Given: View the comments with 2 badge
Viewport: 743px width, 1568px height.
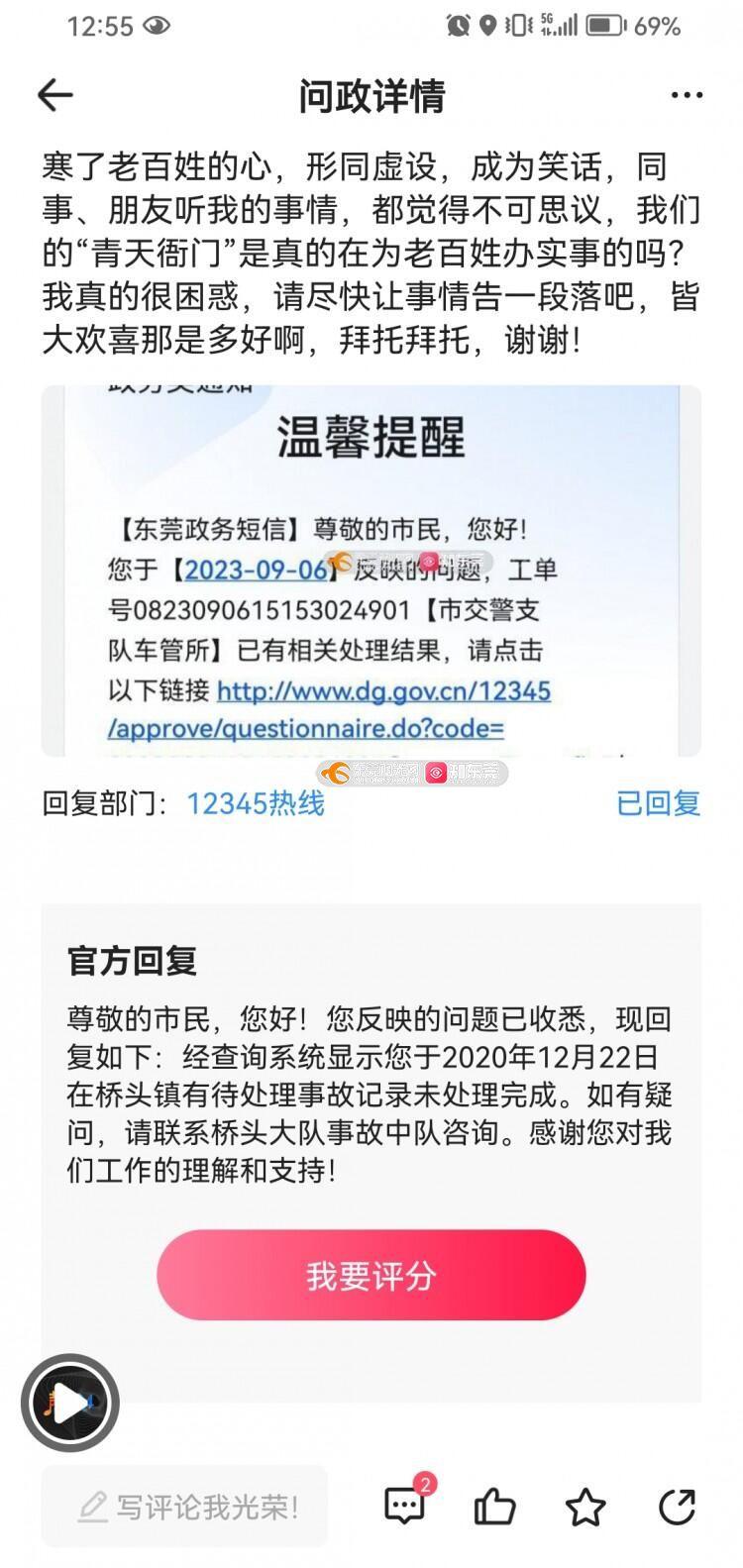Looking at the screenshot, I should point(404,1507).
